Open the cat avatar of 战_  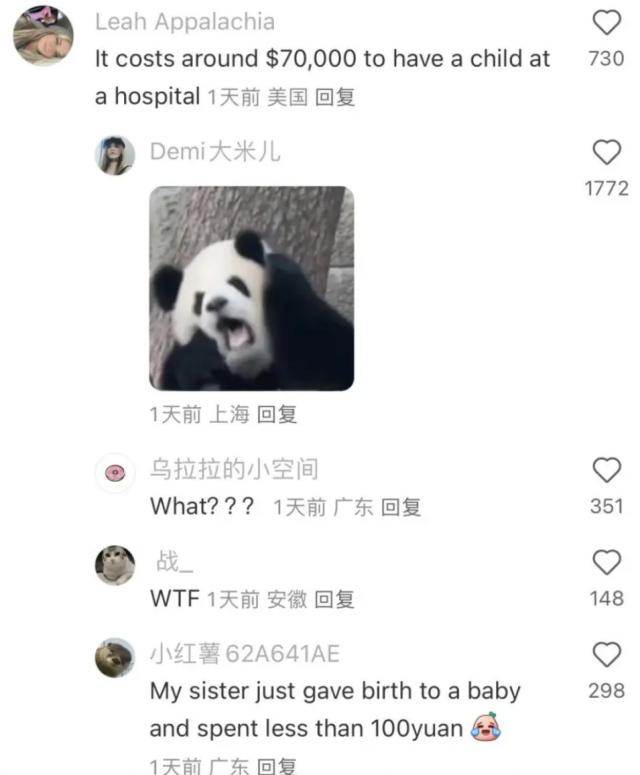[x=115, y=565]
